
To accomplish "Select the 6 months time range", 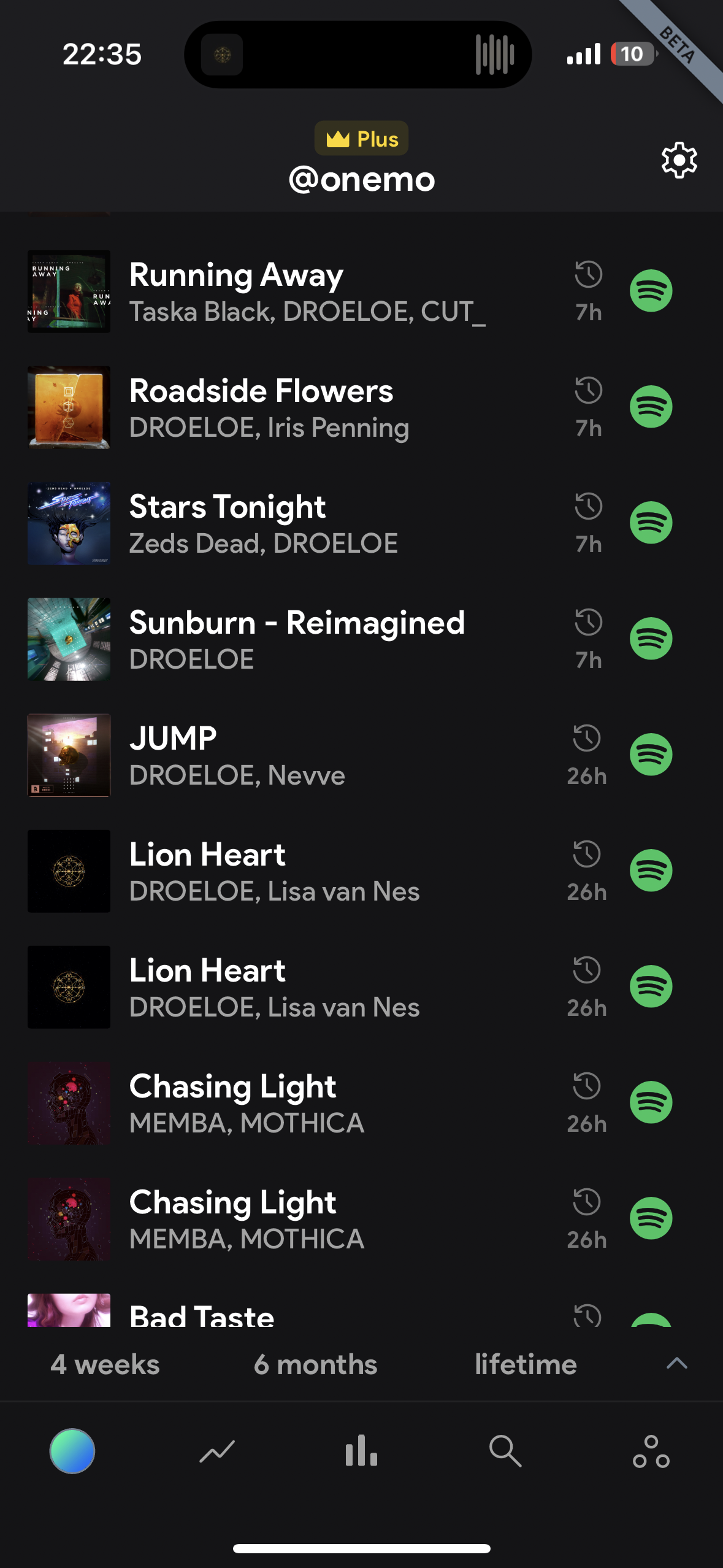I will (x=315, y=1365).
